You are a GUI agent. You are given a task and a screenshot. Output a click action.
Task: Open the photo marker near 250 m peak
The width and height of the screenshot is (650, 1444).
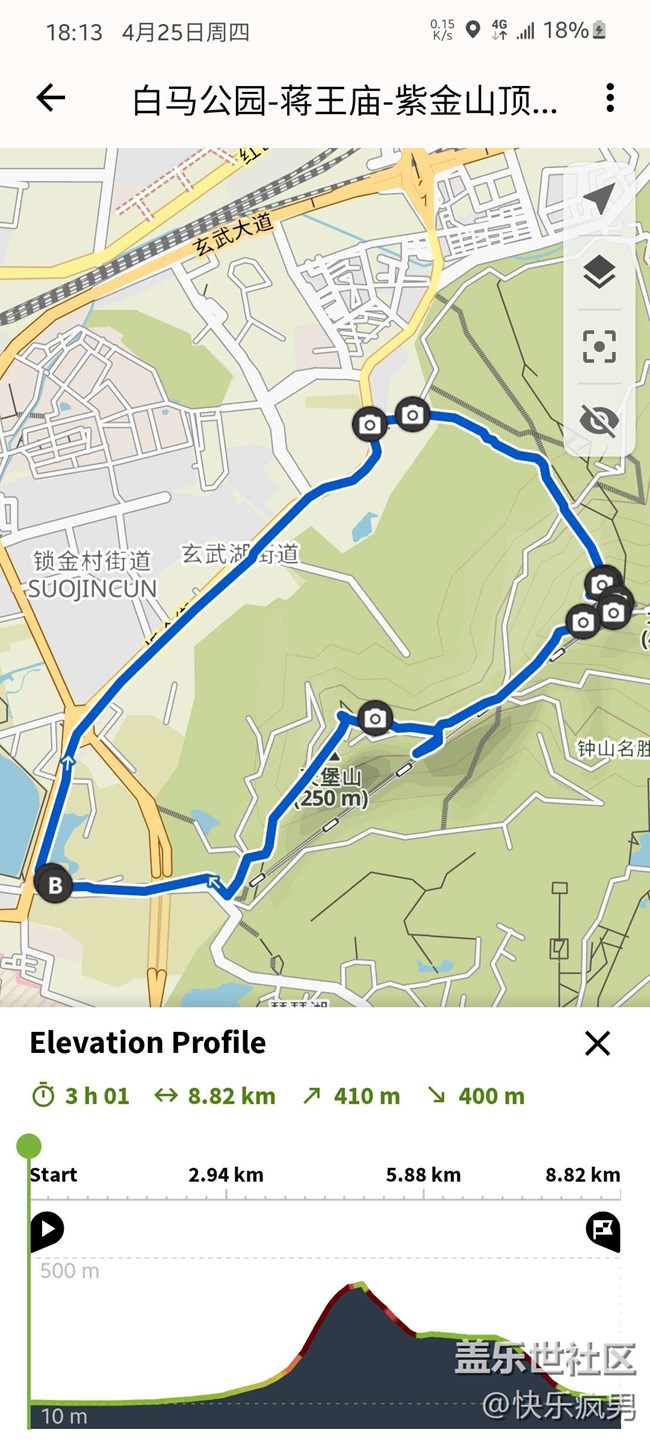375,717
